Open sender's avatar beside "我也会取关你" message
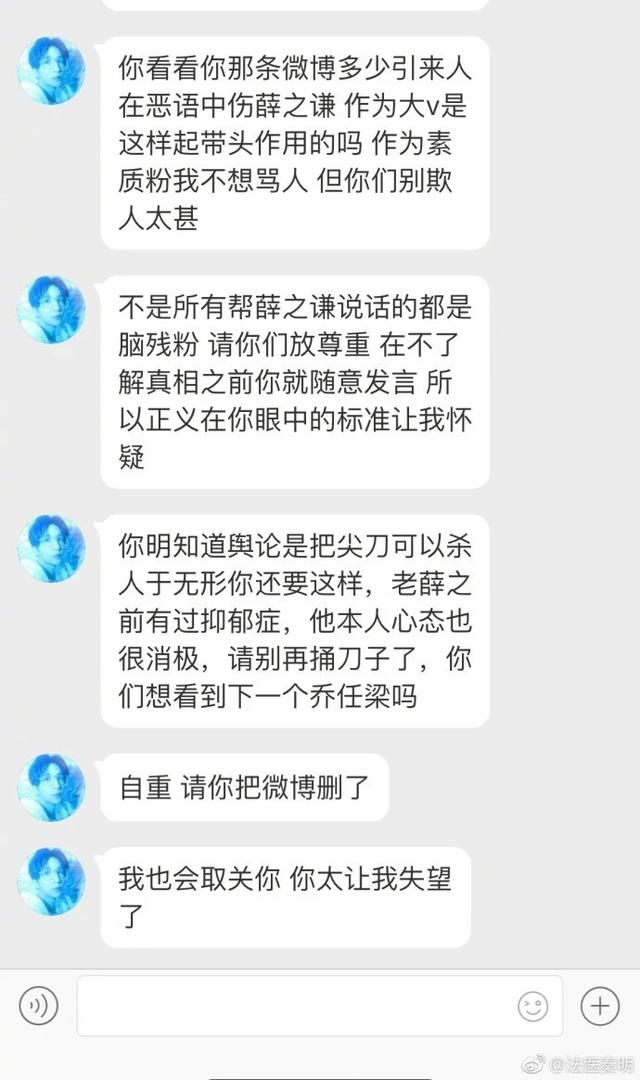Image resolution: width=640 pixels, height=1080 pixels. click(51, 881)
